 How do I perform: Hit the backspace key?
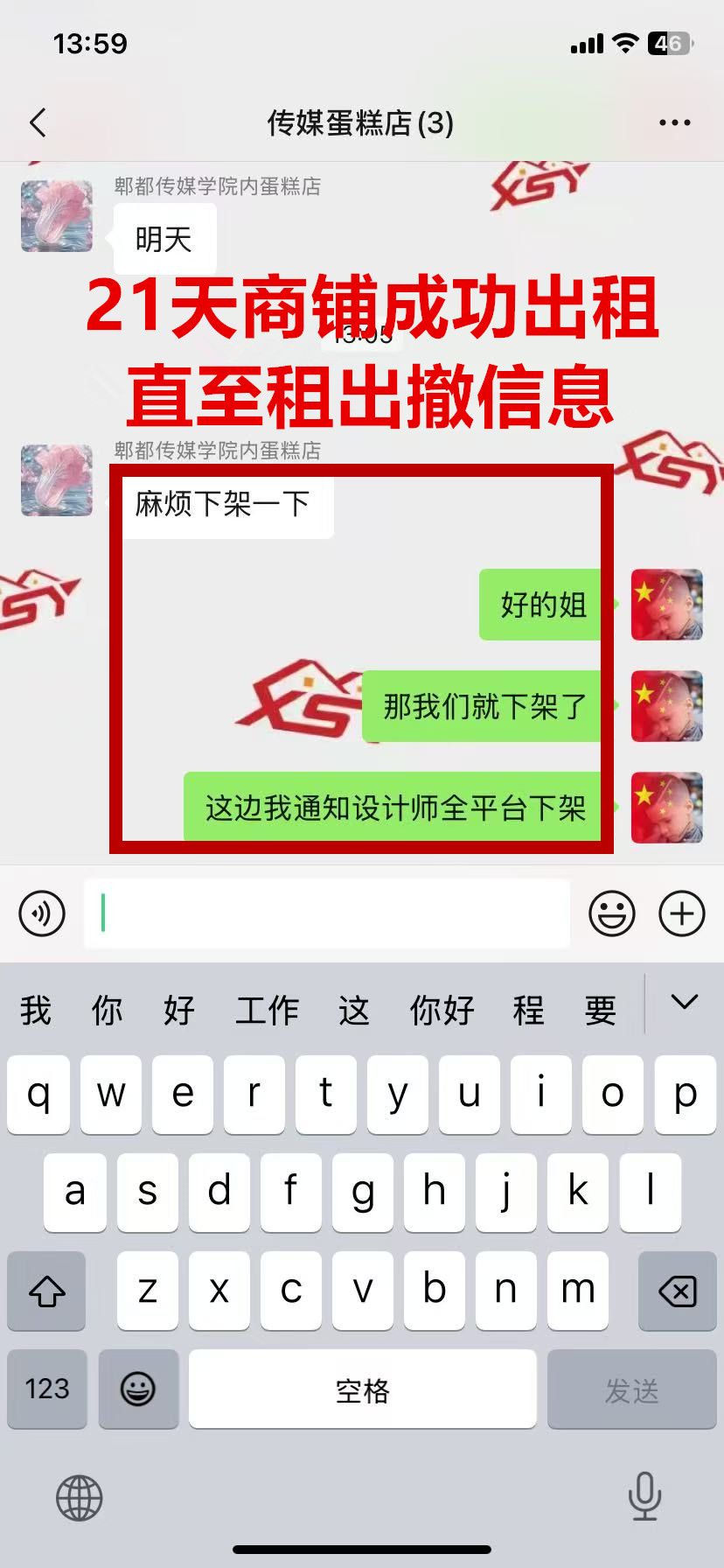[x=677, y=1291]
